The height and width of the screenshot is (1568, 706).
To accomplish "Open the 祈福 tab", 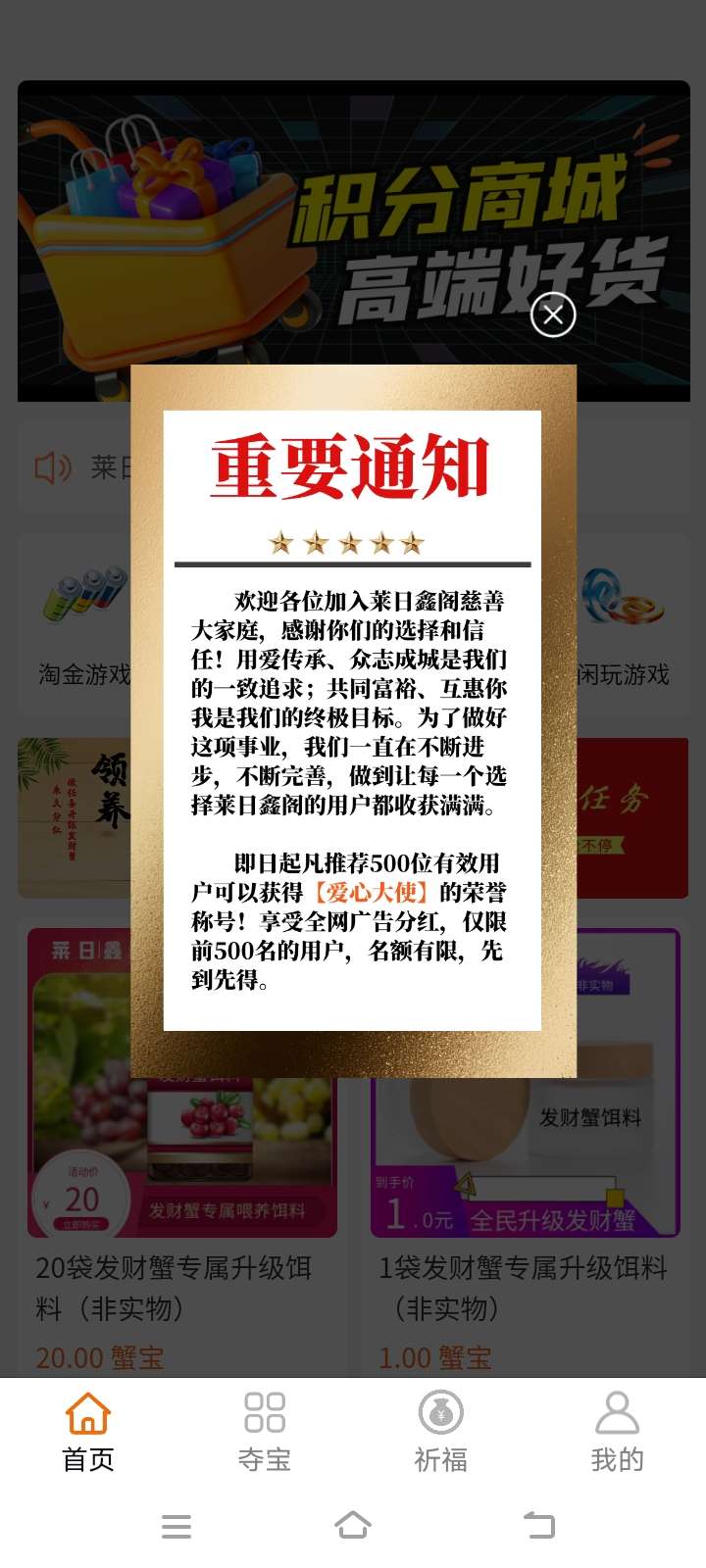I will (x=441, y=1432).
